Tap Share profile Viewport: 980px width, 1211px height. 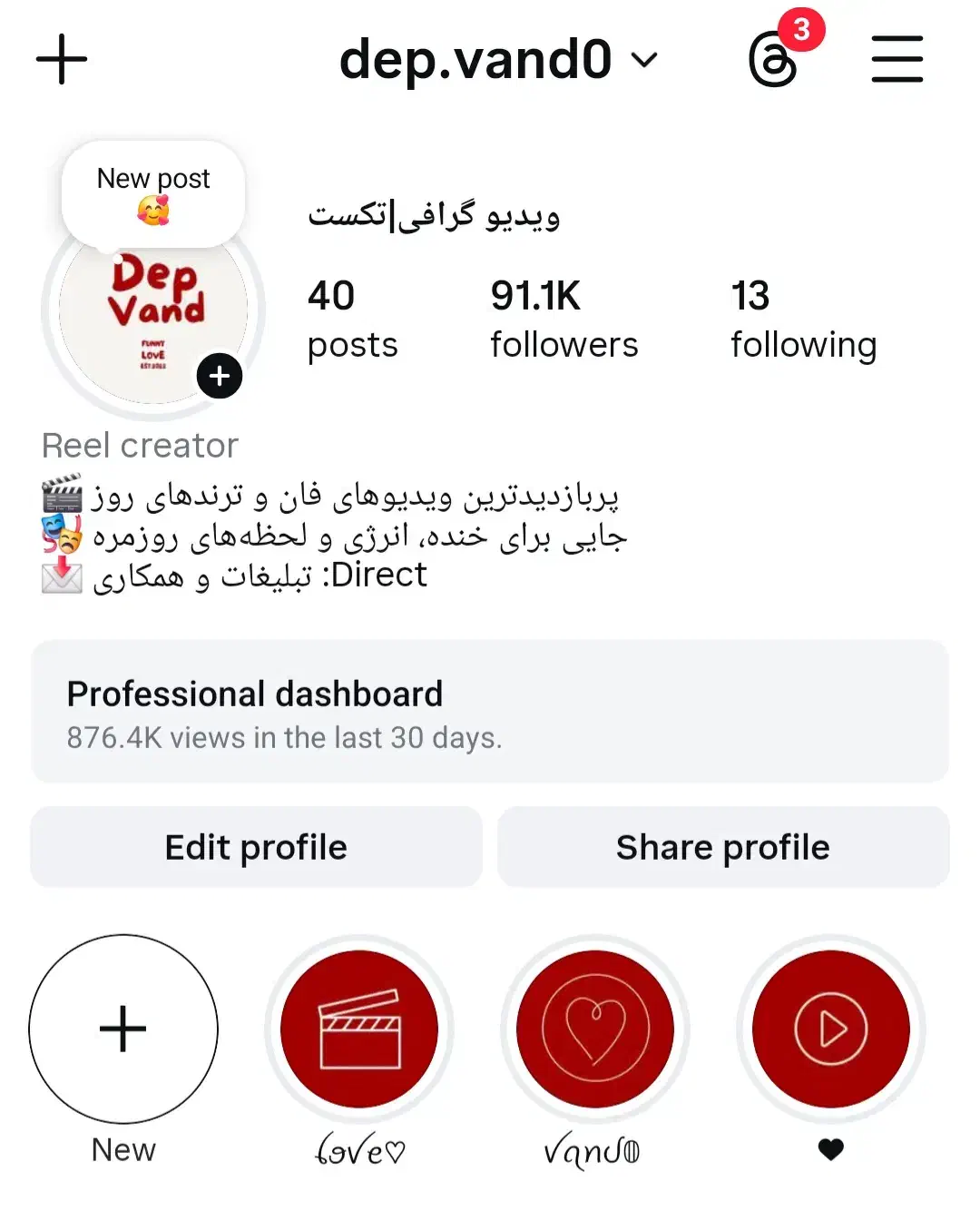click(x=723, y=847)
